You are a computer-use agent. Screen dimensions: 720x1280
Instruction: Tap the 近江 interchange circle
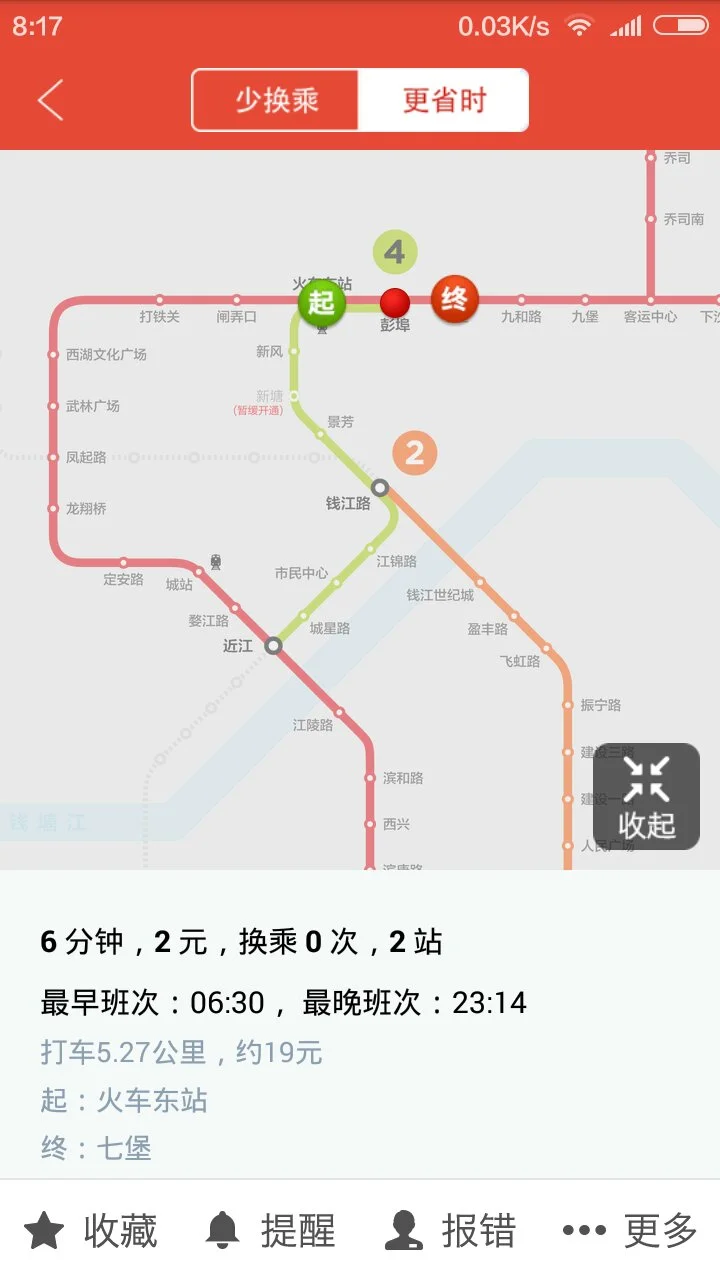coord(272,645)
